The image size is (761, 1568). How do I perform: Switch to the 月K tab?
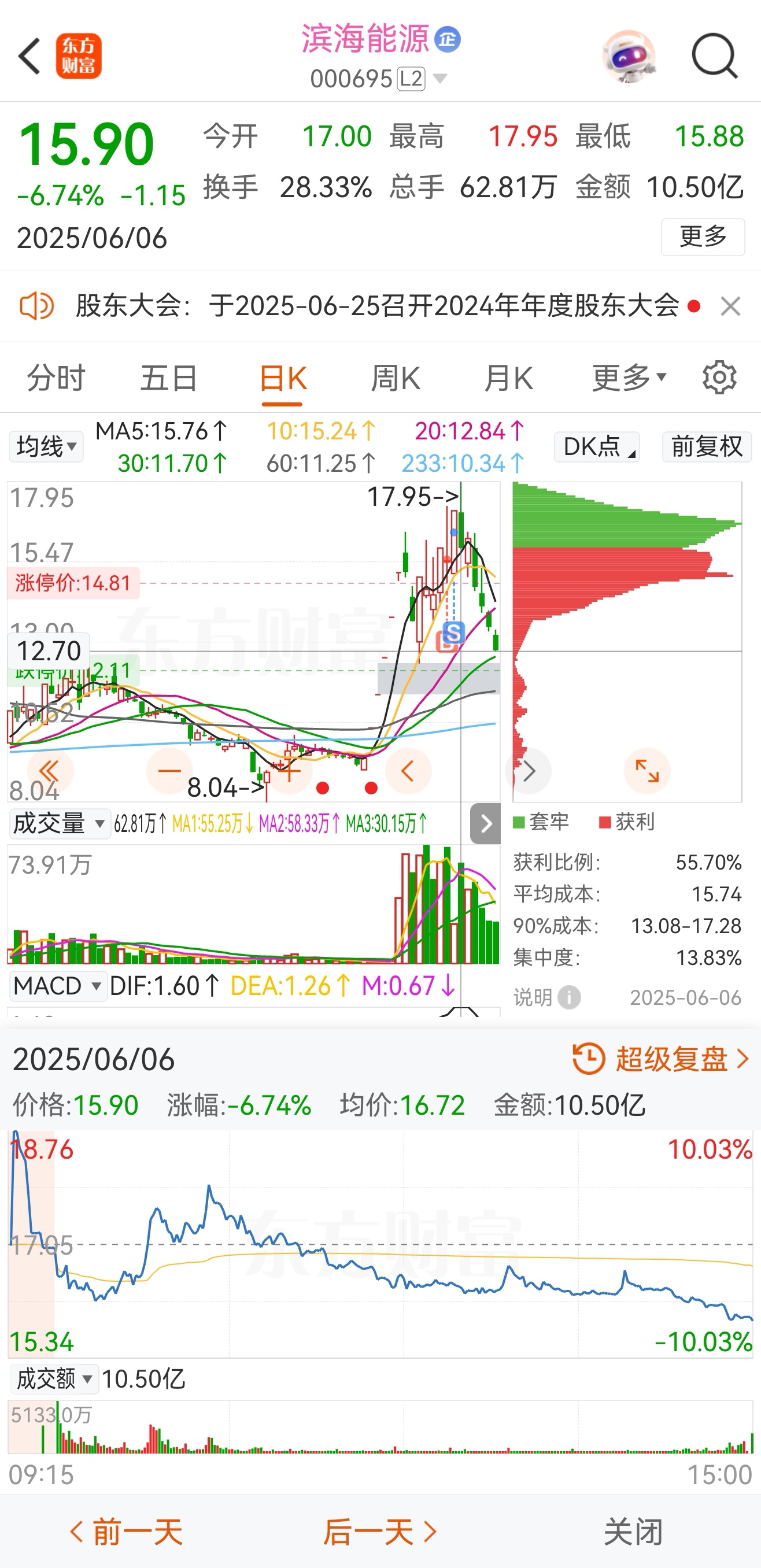point(508,378)
